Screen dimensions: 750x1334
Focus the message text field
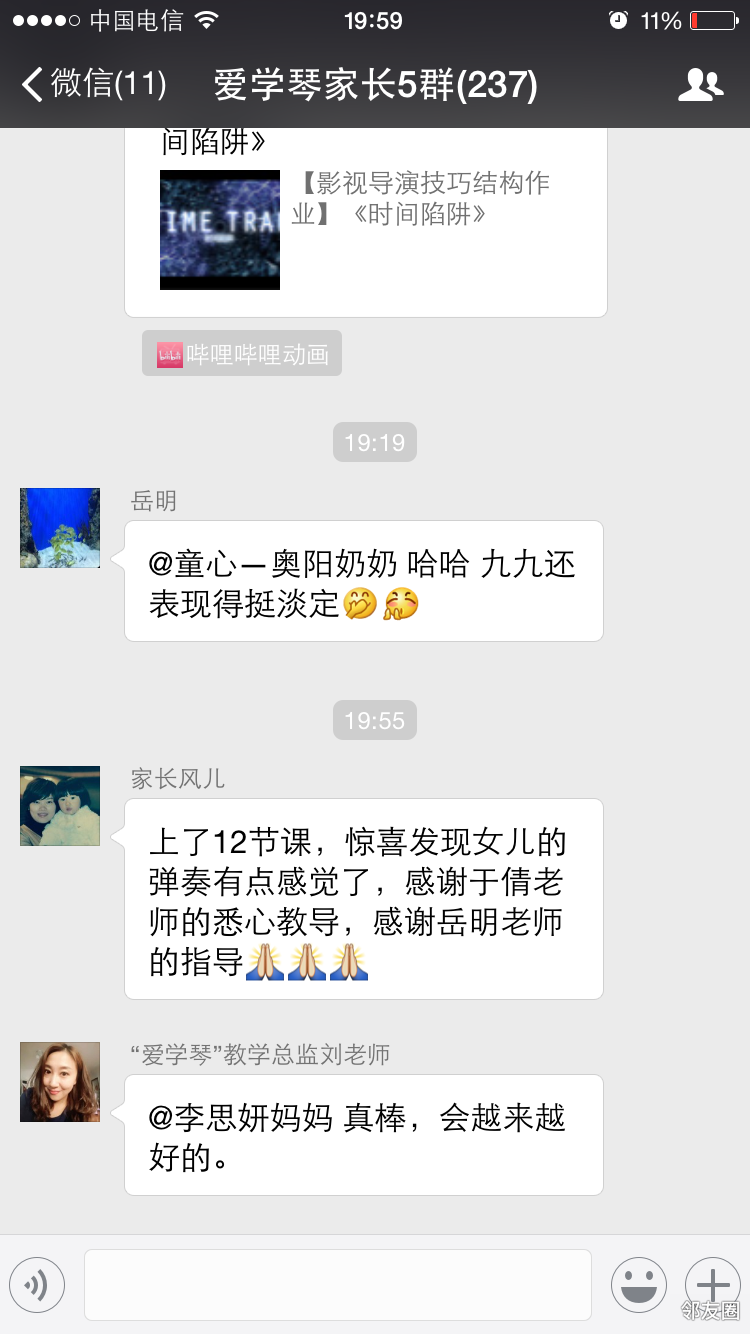point(338,1285)
